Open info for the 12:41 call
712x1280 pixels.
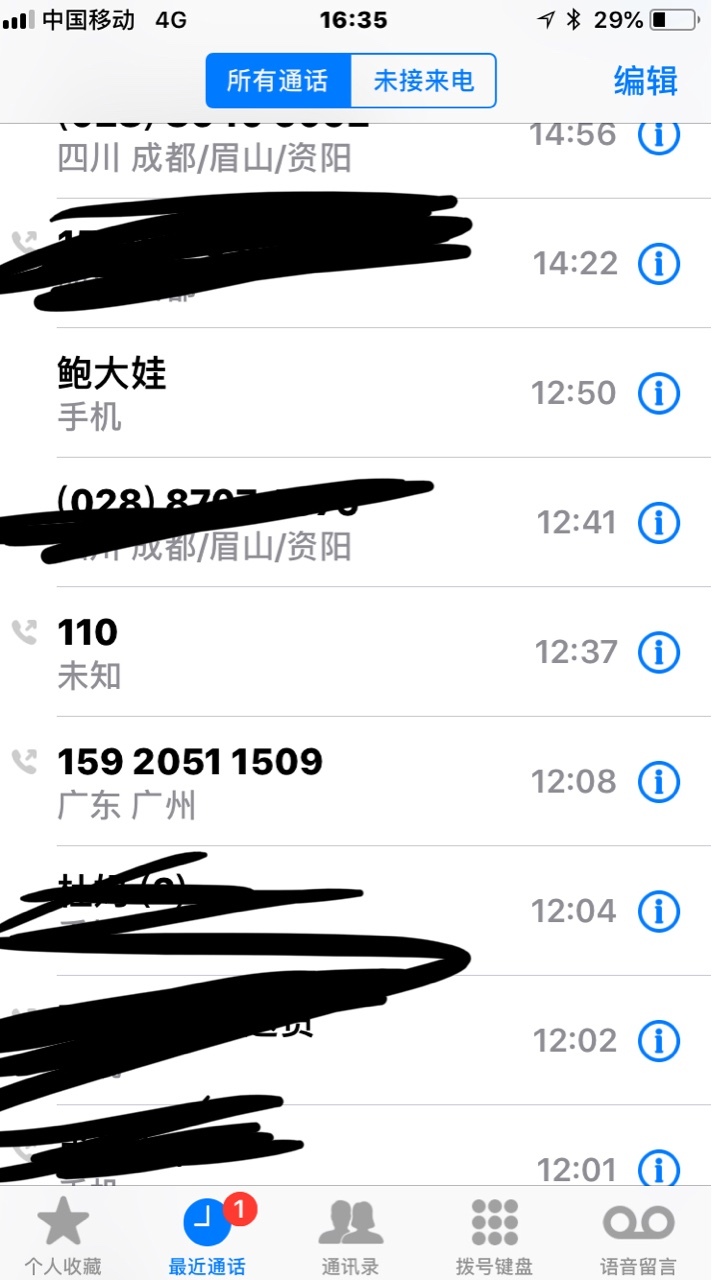[659, 522]
